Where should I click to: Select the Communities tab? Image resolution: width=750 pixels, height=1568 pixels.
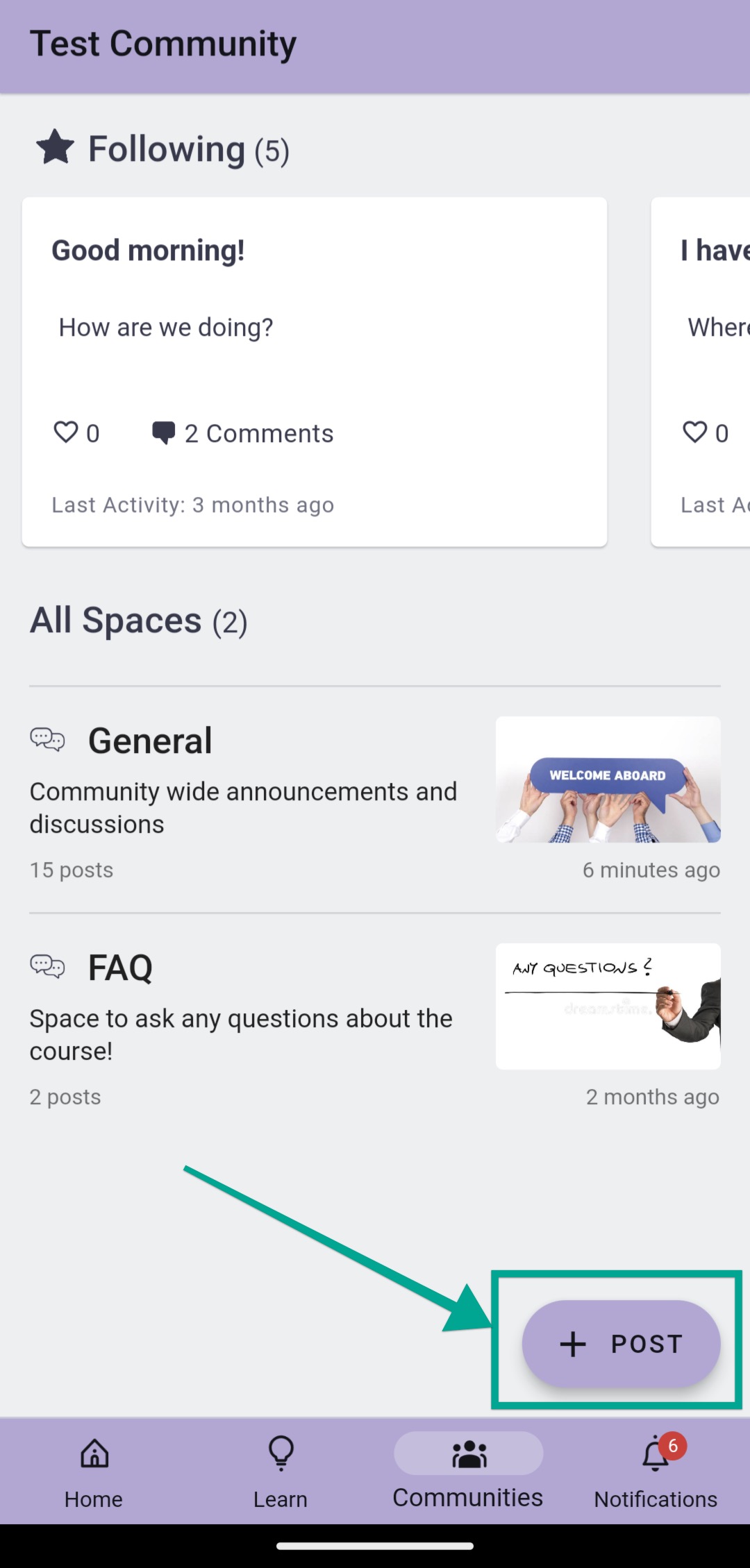(468, 1472)
